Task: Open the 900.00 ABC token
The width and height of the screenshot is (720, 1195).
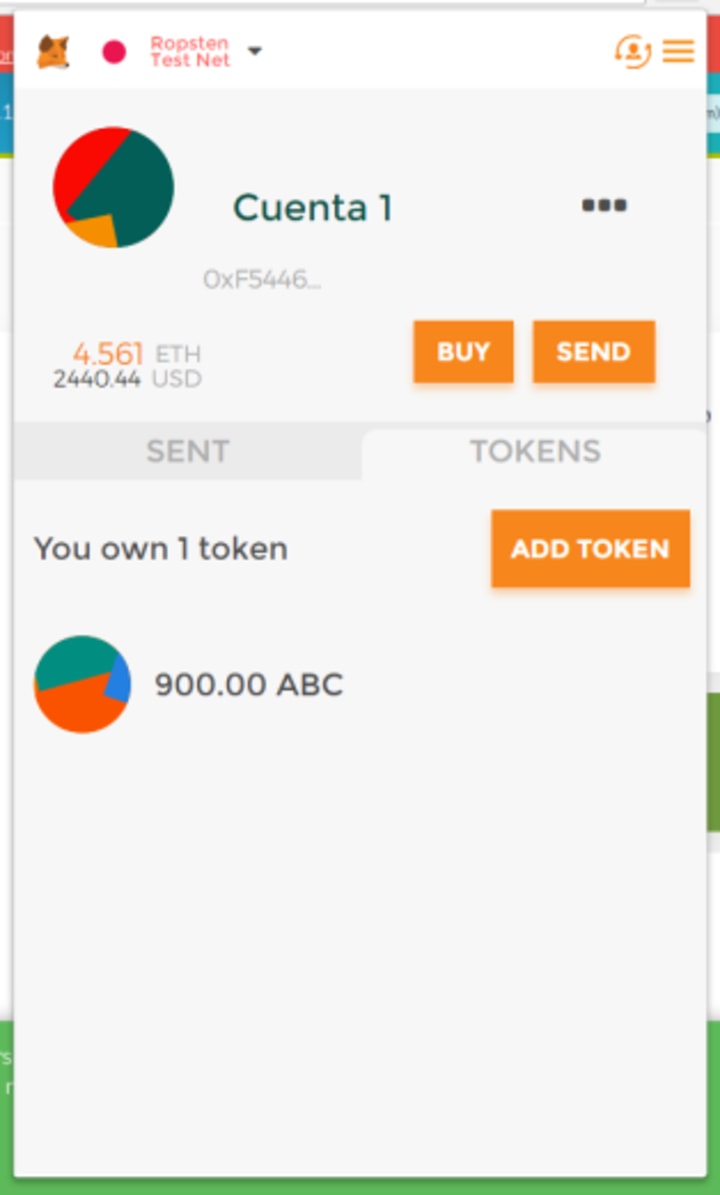Action: [248, 685]
